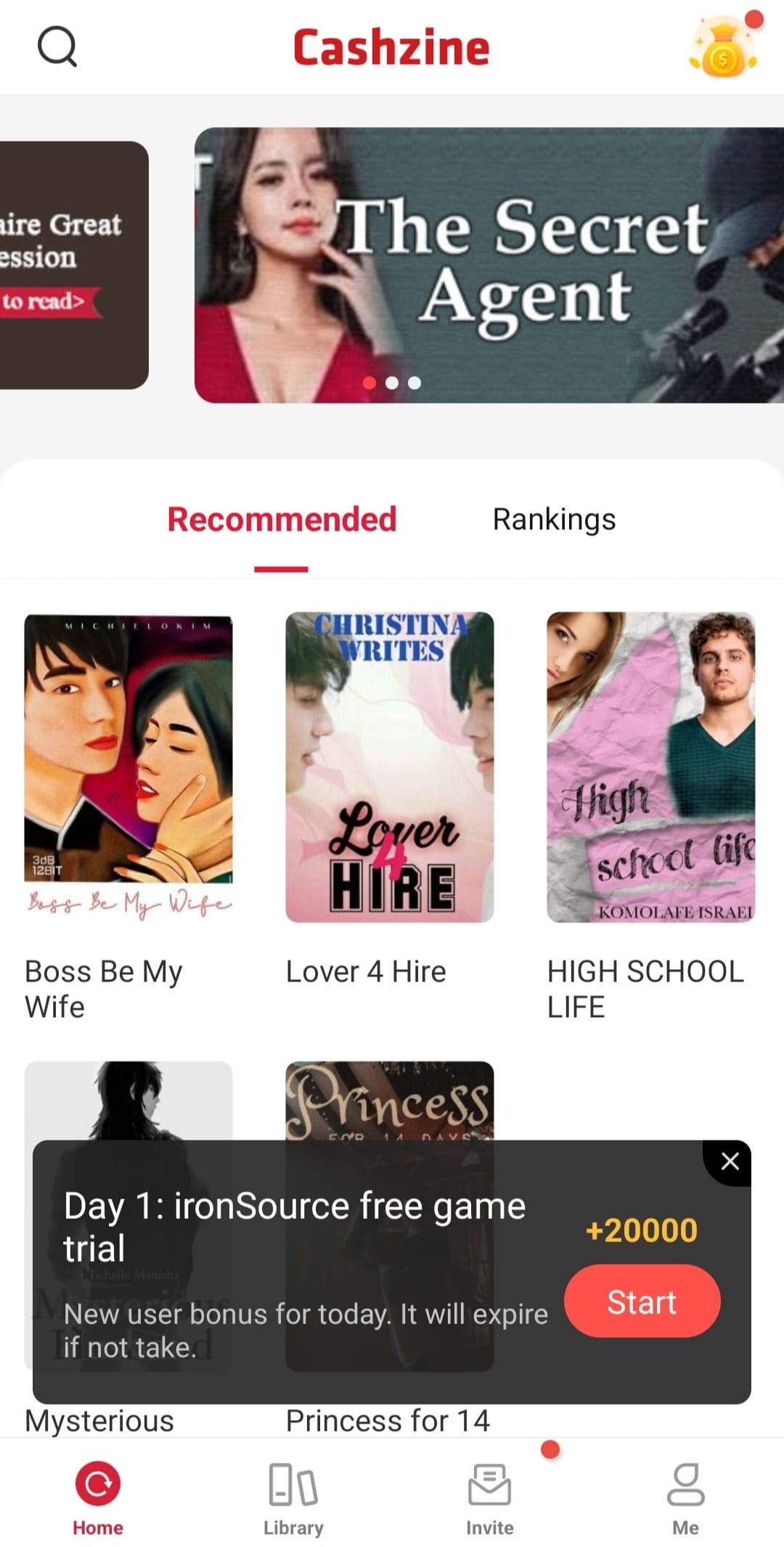Open the coin bag rewards icon

pyautogui.click(x=723, y=48)
